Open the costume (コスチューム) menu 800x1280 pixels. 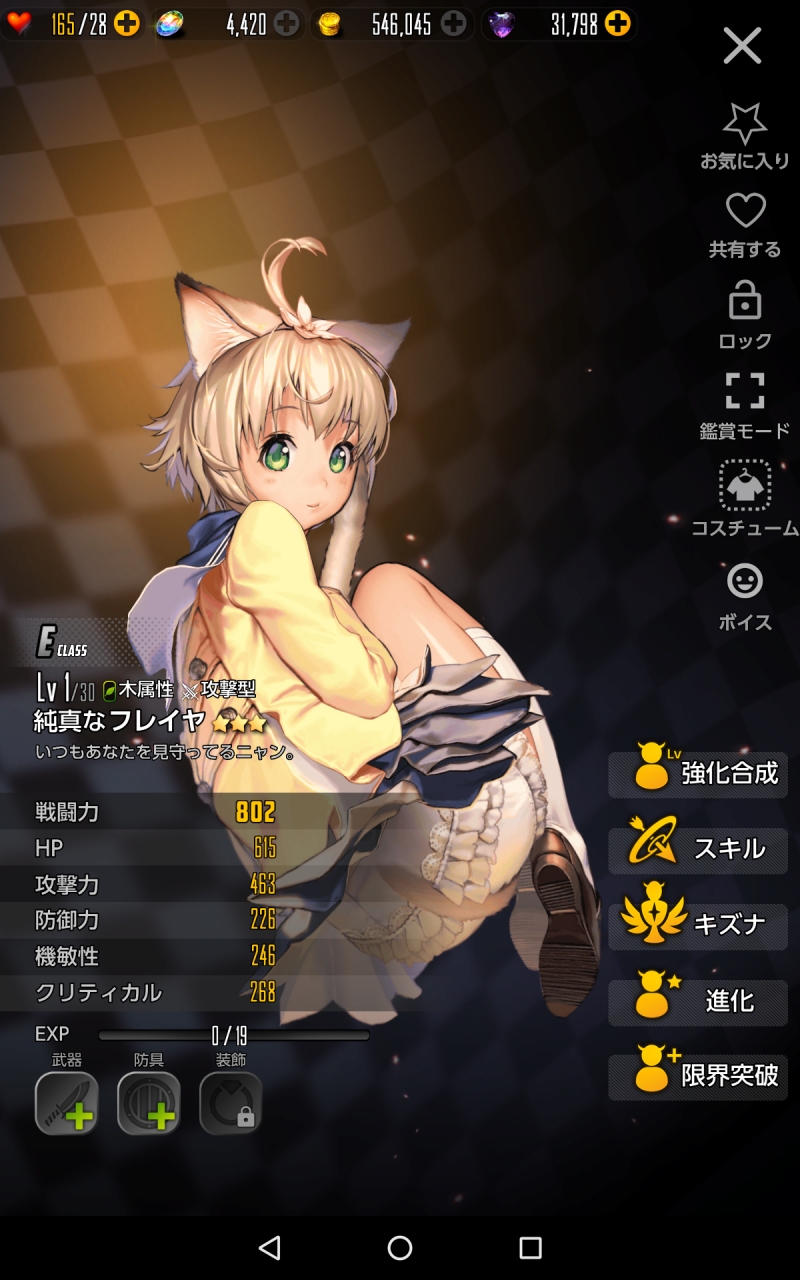[x=744, y=497]
